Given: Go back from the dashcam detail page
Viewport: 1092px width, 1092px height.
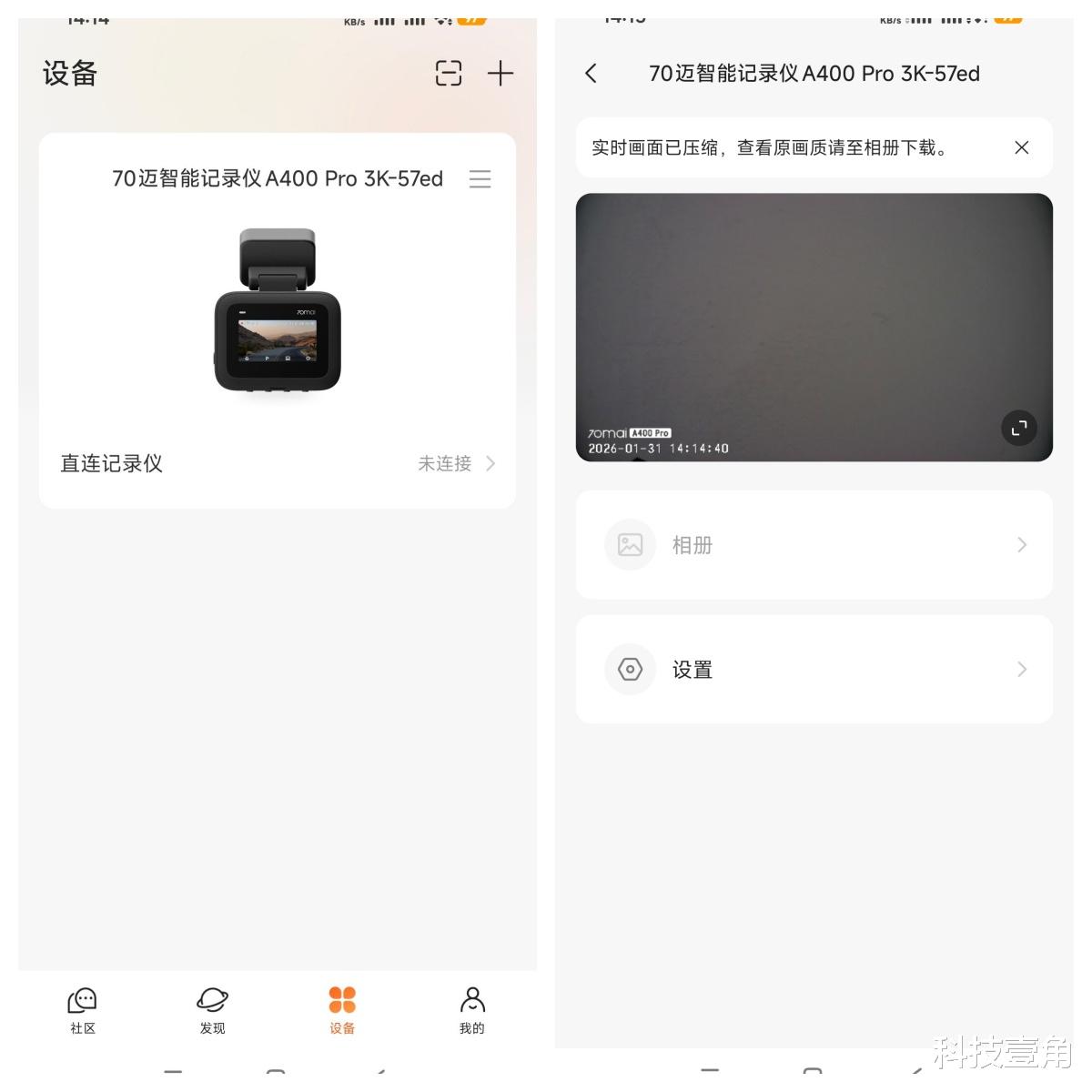Looking at the screenshot, I should [591, 74].
